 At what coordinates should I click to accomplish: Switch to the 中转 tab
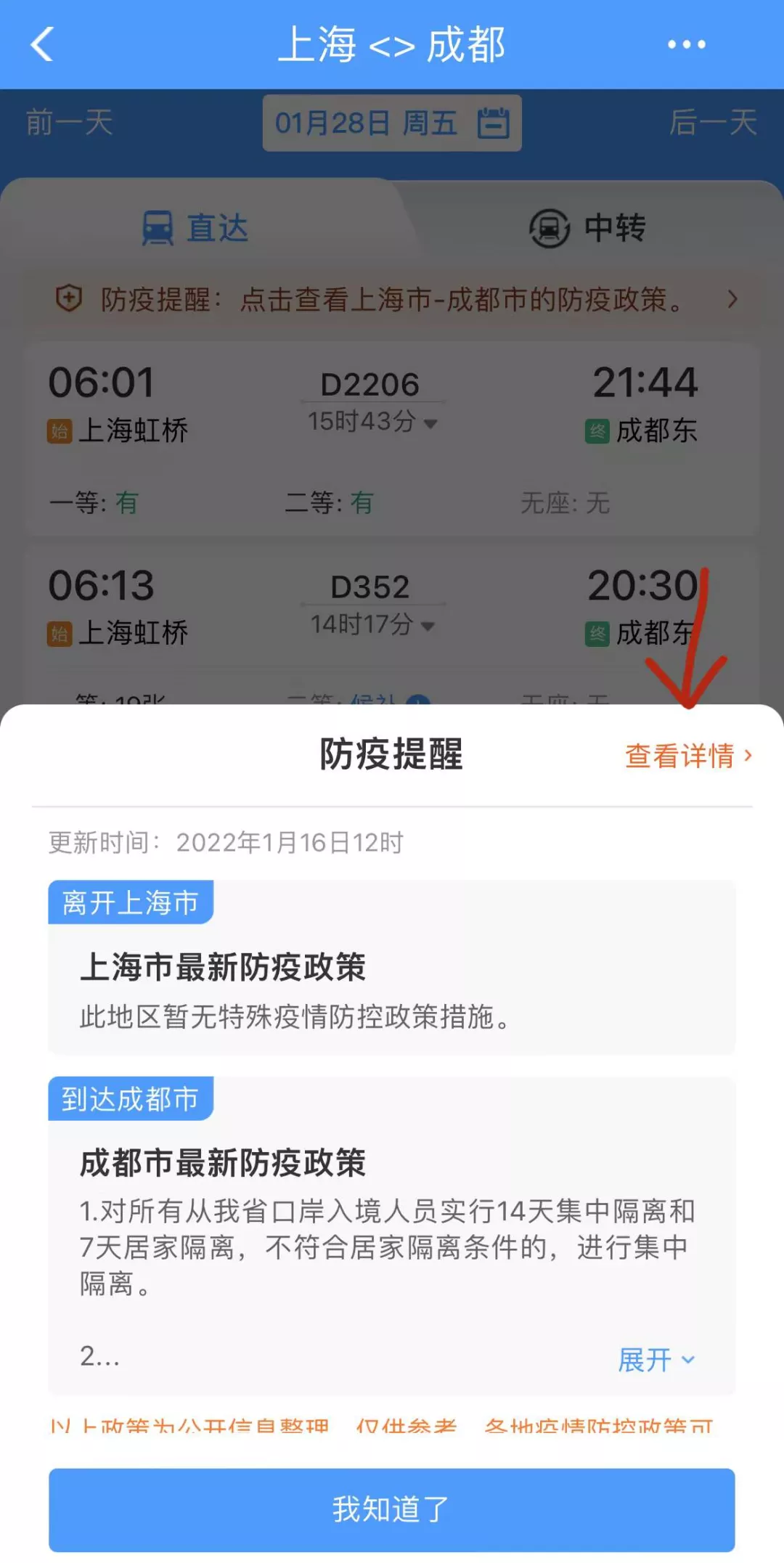point(588,228)
